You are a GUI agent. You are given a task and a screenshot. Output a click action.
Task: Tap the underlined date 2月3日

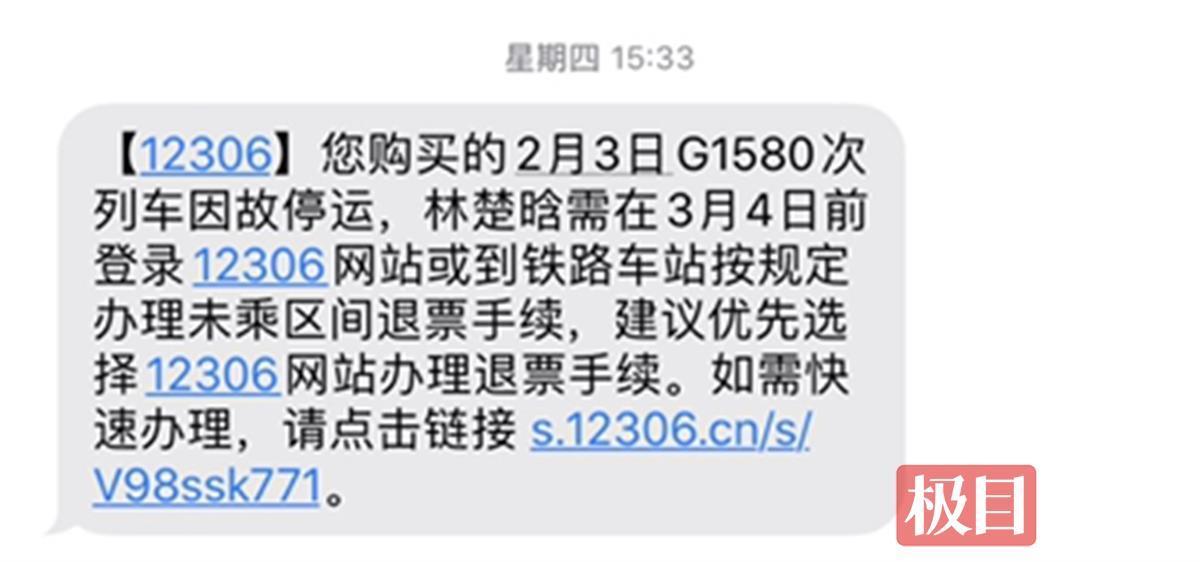(591, 155)
